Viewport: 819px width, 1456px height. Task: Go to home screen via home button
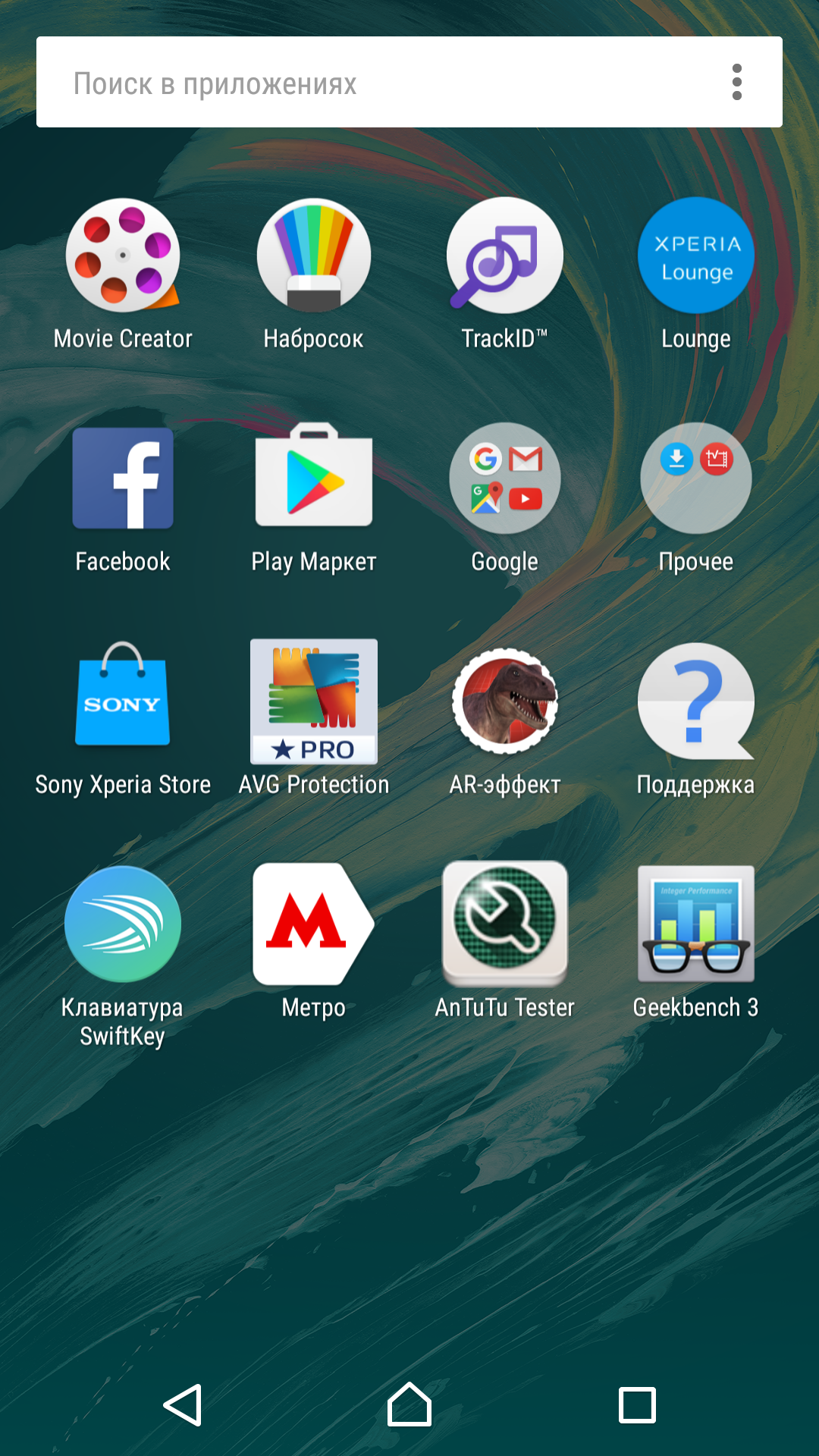point(409,1405)
